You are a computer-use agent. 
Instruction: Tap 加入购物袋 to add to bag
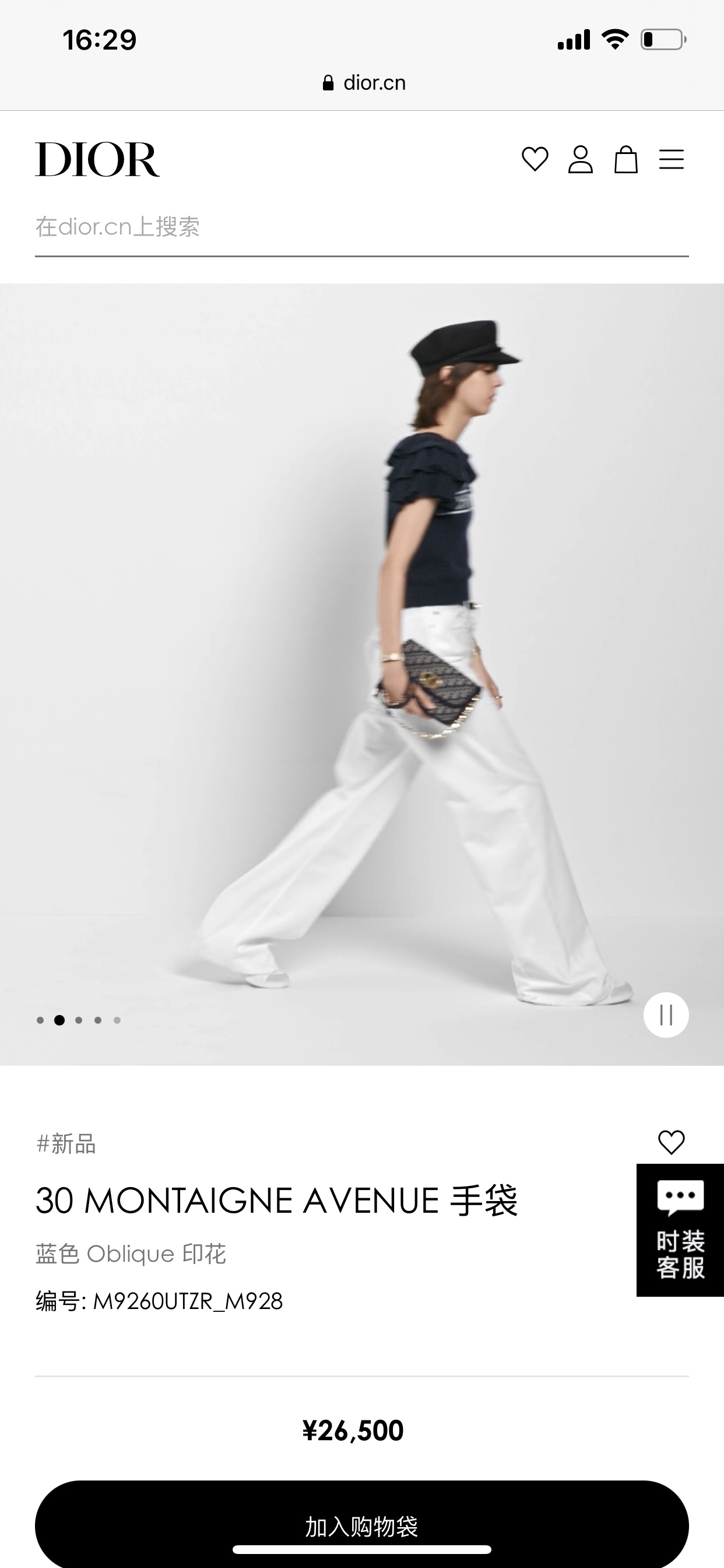click(362, 1524)
